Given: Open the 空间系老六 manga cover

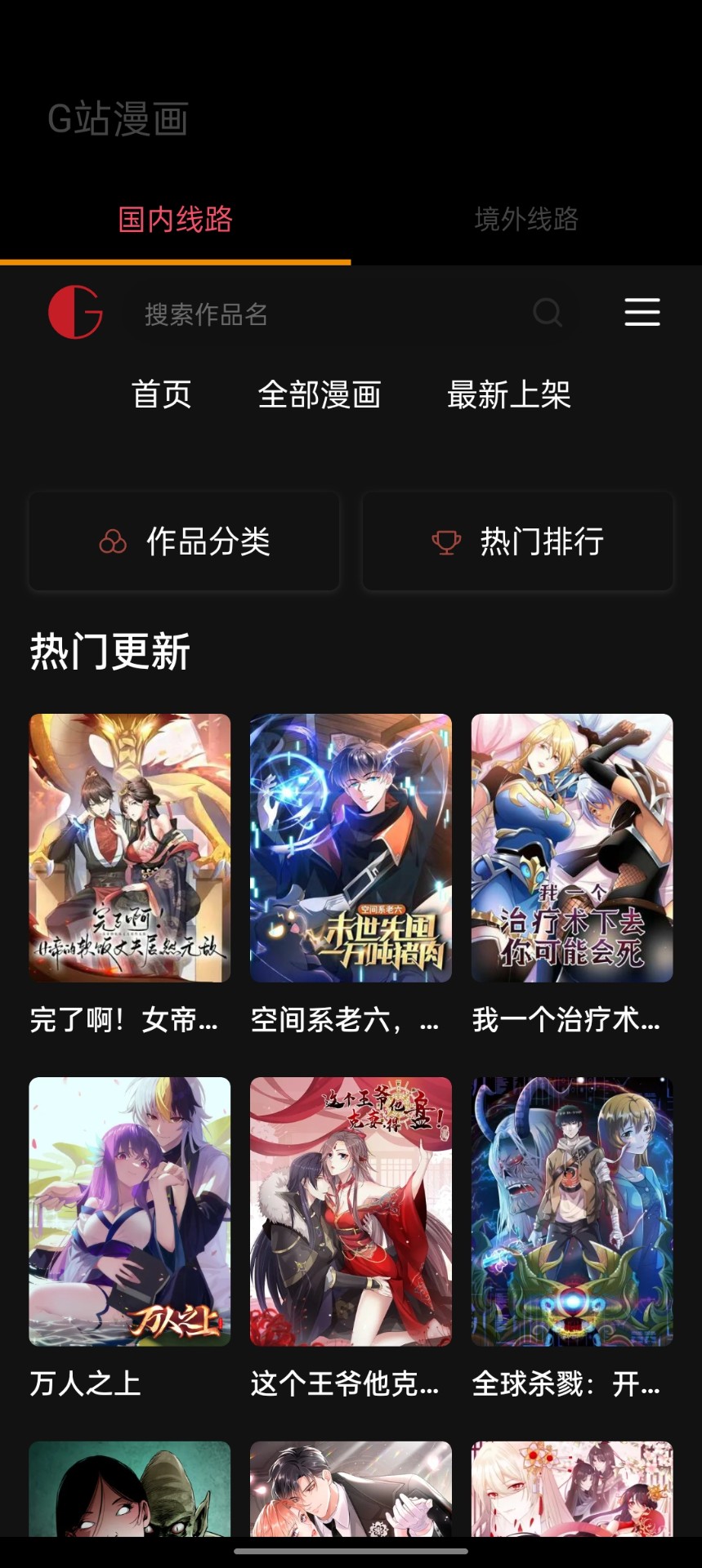Looking at the screenshot, I should (350, 846).
